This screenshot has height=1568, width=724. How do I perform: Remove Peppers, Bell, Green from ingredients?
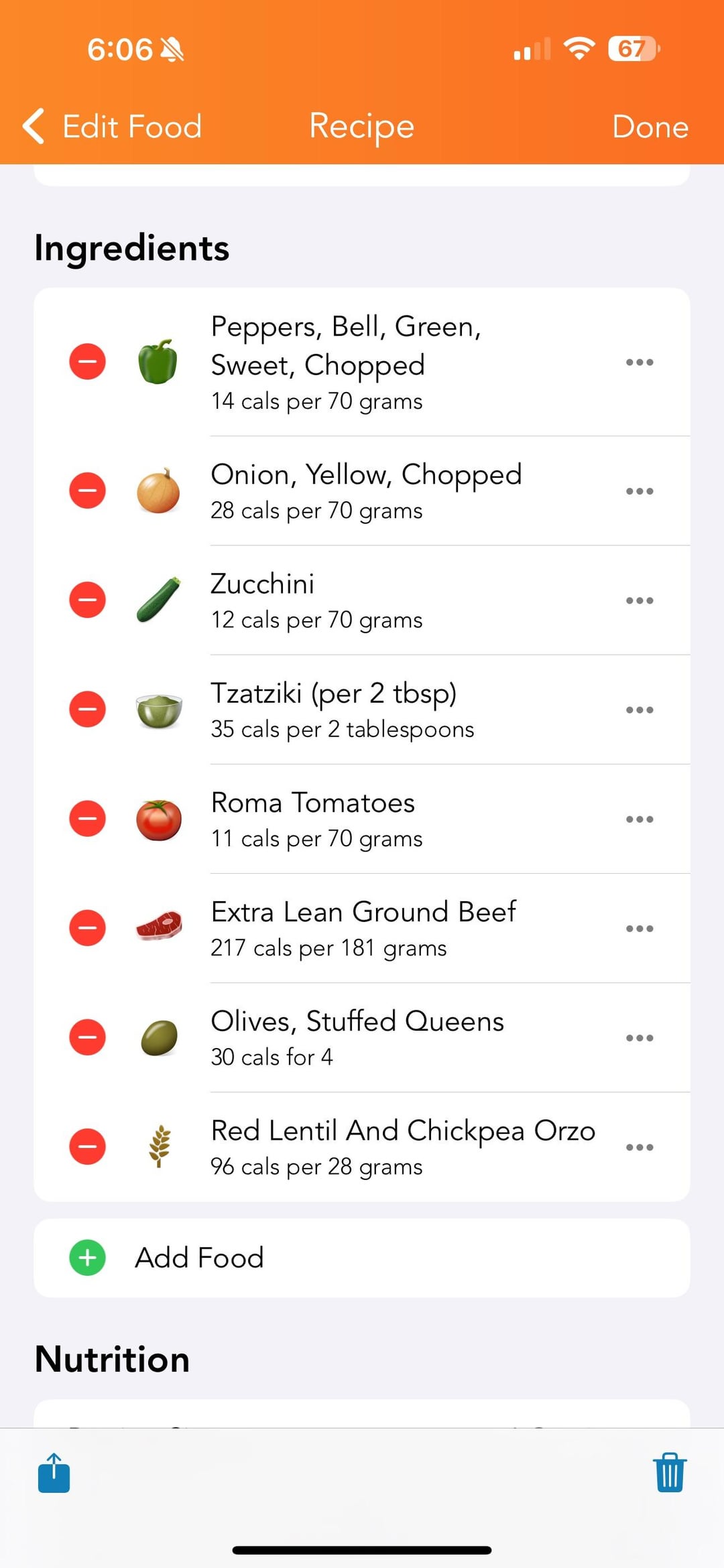point(88,362)
